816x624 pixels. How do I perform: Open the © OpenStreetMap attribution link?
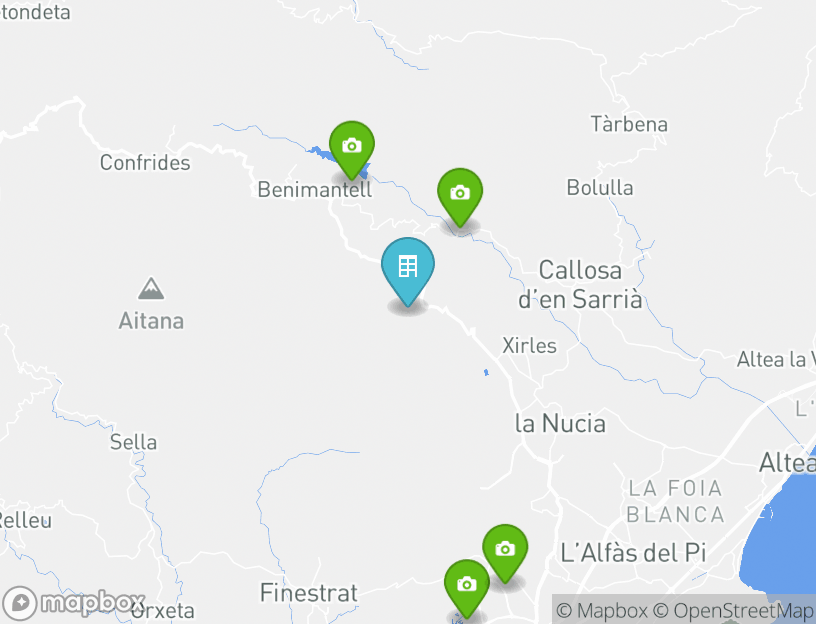coord(734,610)
